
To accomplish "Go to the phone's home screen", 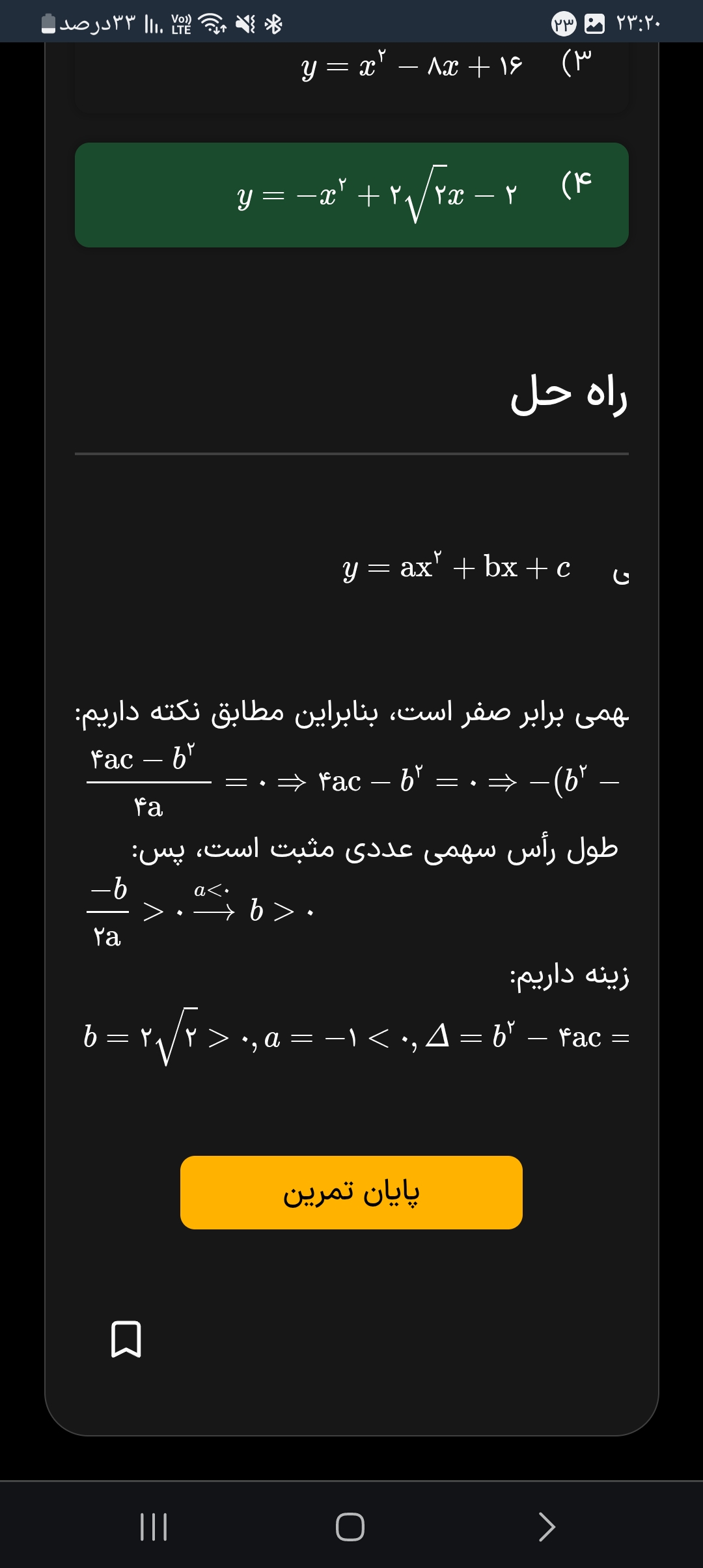I will pyautogui.click(x=350, y=1526).
